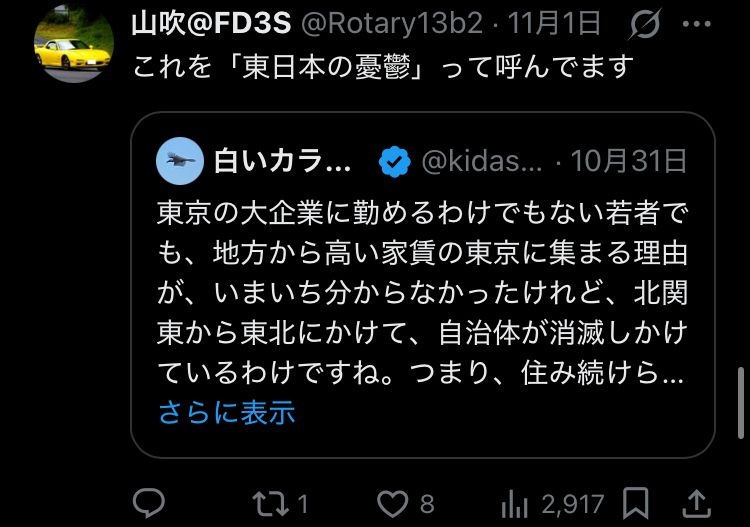Reply to 山吹@FD3S's post
Screen dimensions: 750x527
(149, 503)
